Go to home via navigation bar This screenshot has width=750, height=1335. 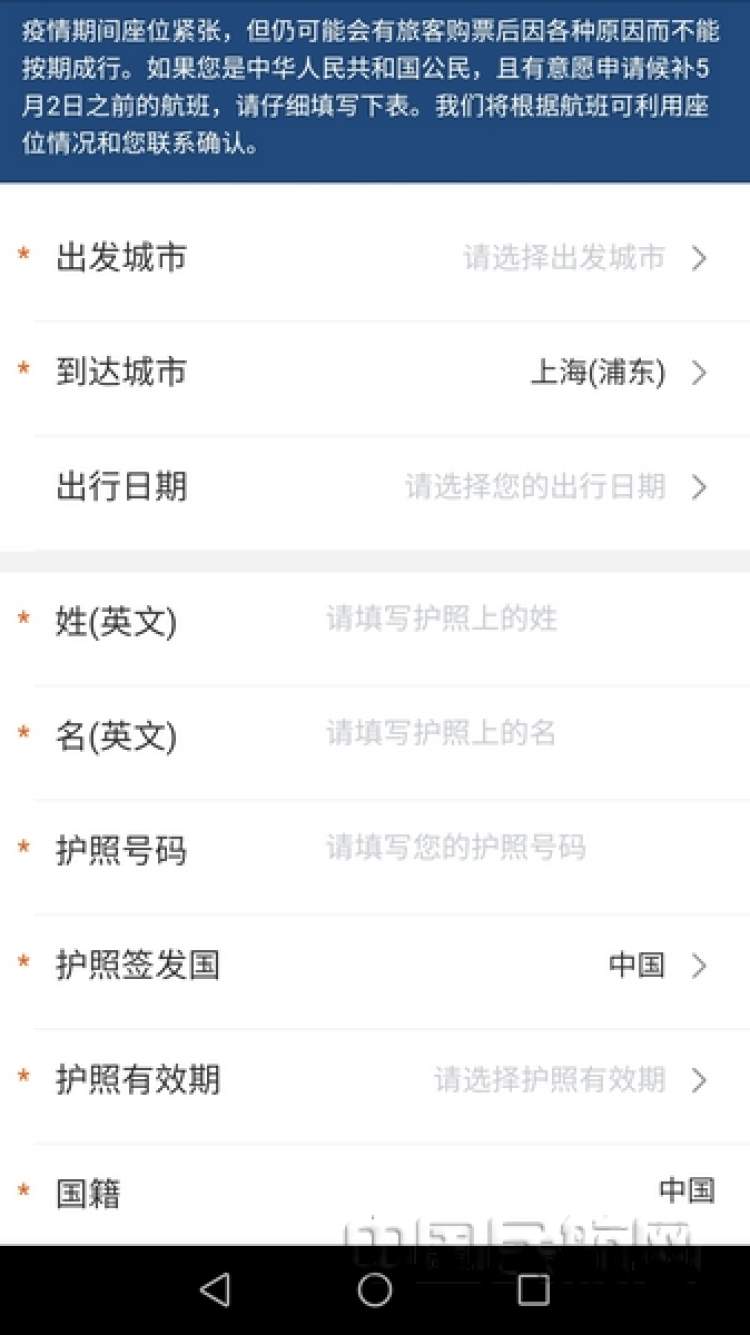pos(375,1290)
